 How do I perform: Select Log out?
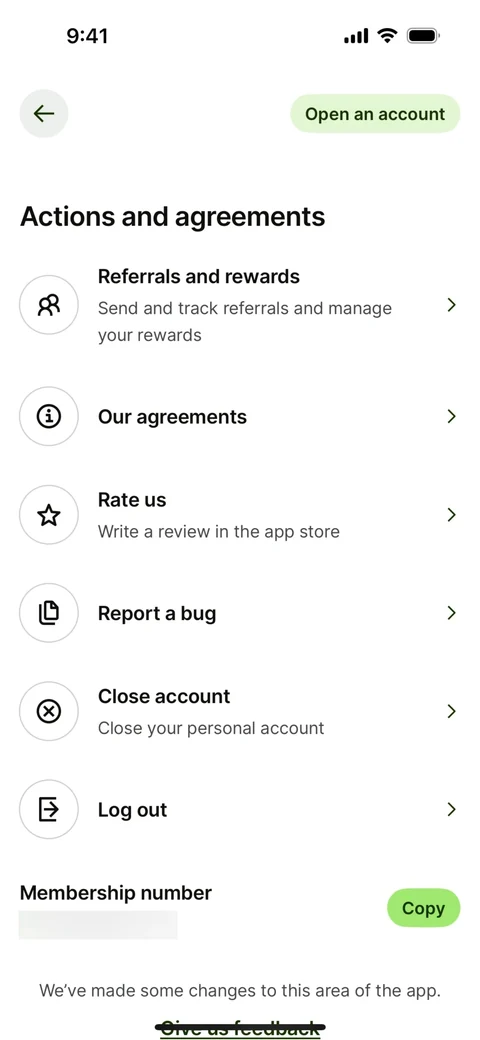click(x=240, y=810)
